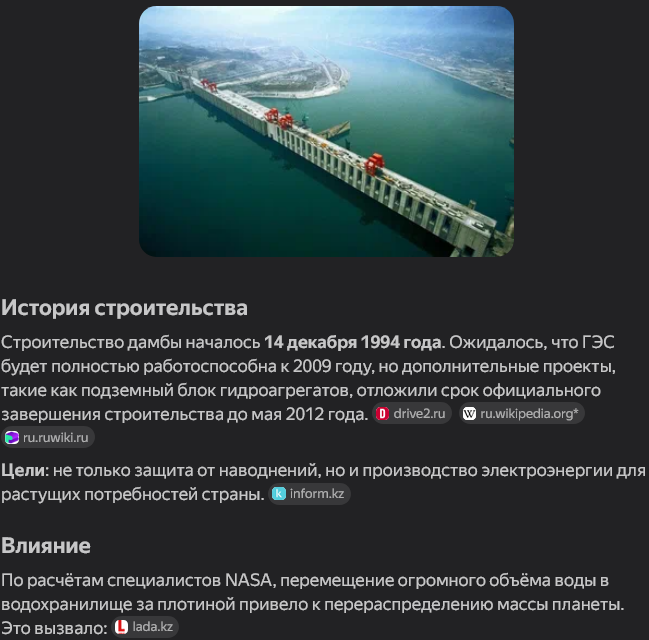This screenshot has height=640, width=649.
Task: View the dam photo full size
Action: (326, 131)
